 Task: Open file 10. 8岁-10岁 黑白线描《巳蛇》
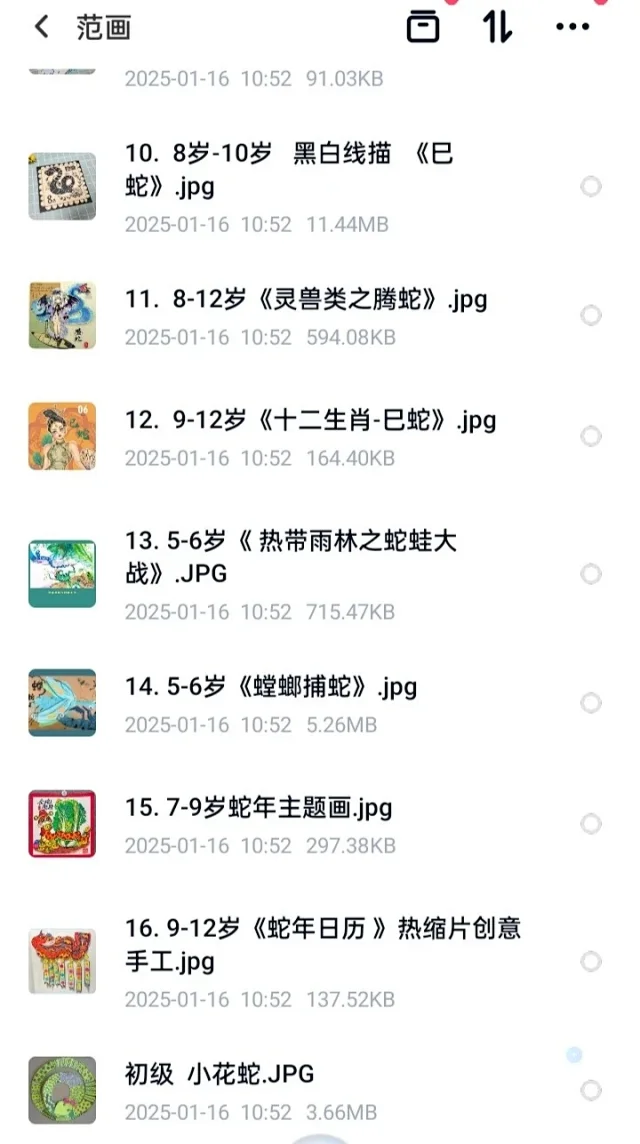(290, 170)
